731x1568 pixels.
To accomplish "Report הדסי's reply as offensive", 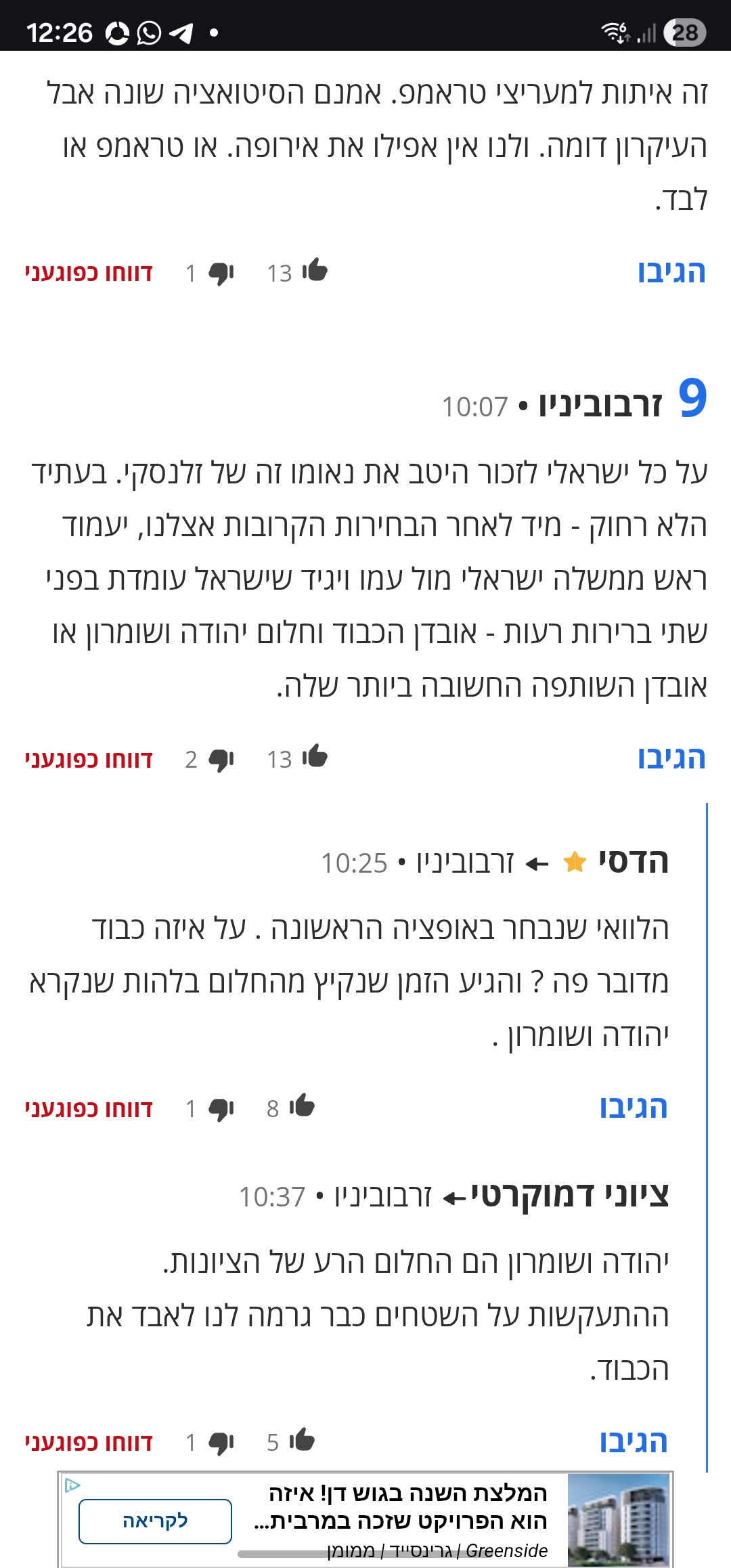I will pos(89,1109).
